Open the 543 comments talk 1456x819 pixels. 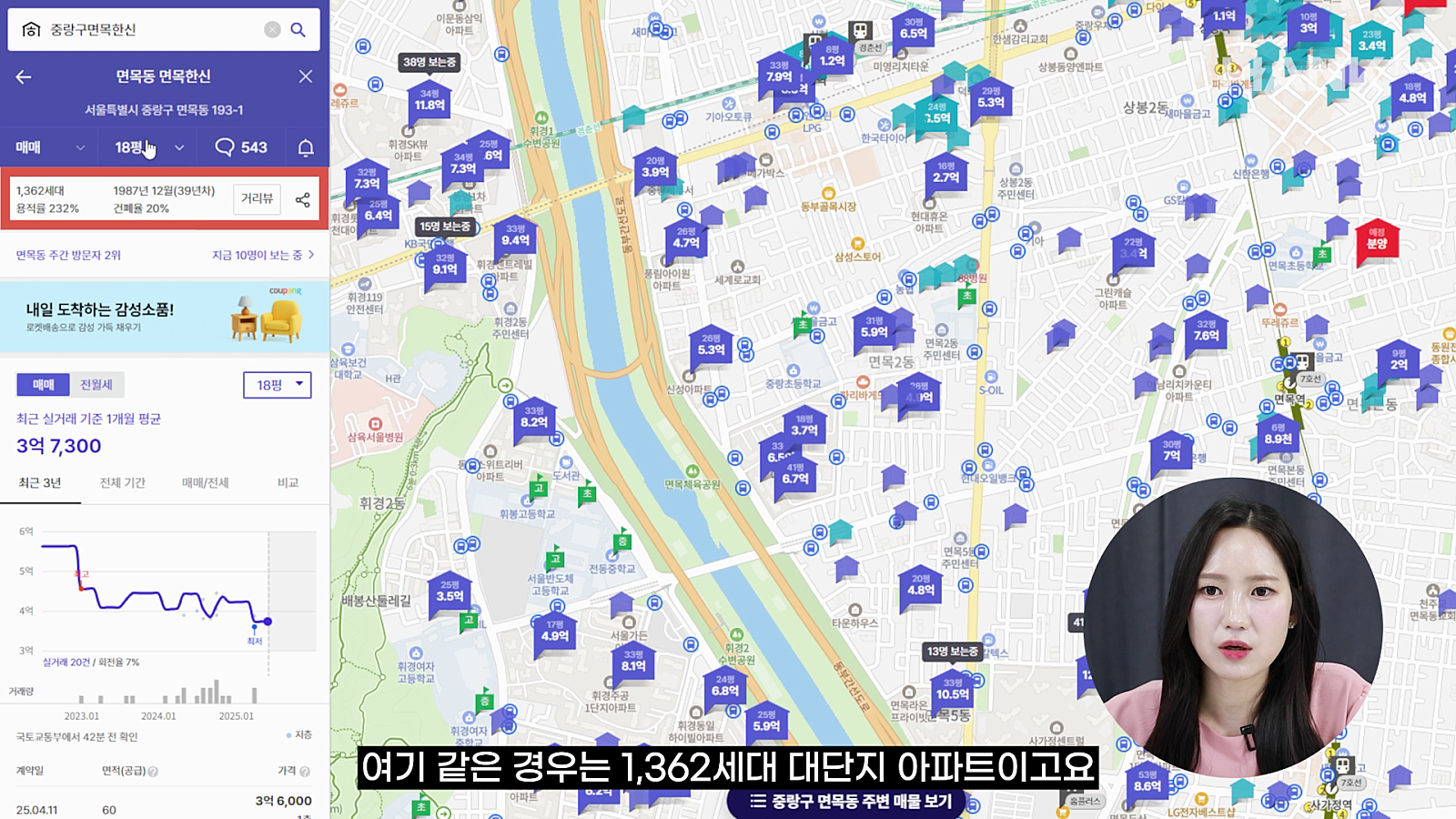click(x=241, y=147)
